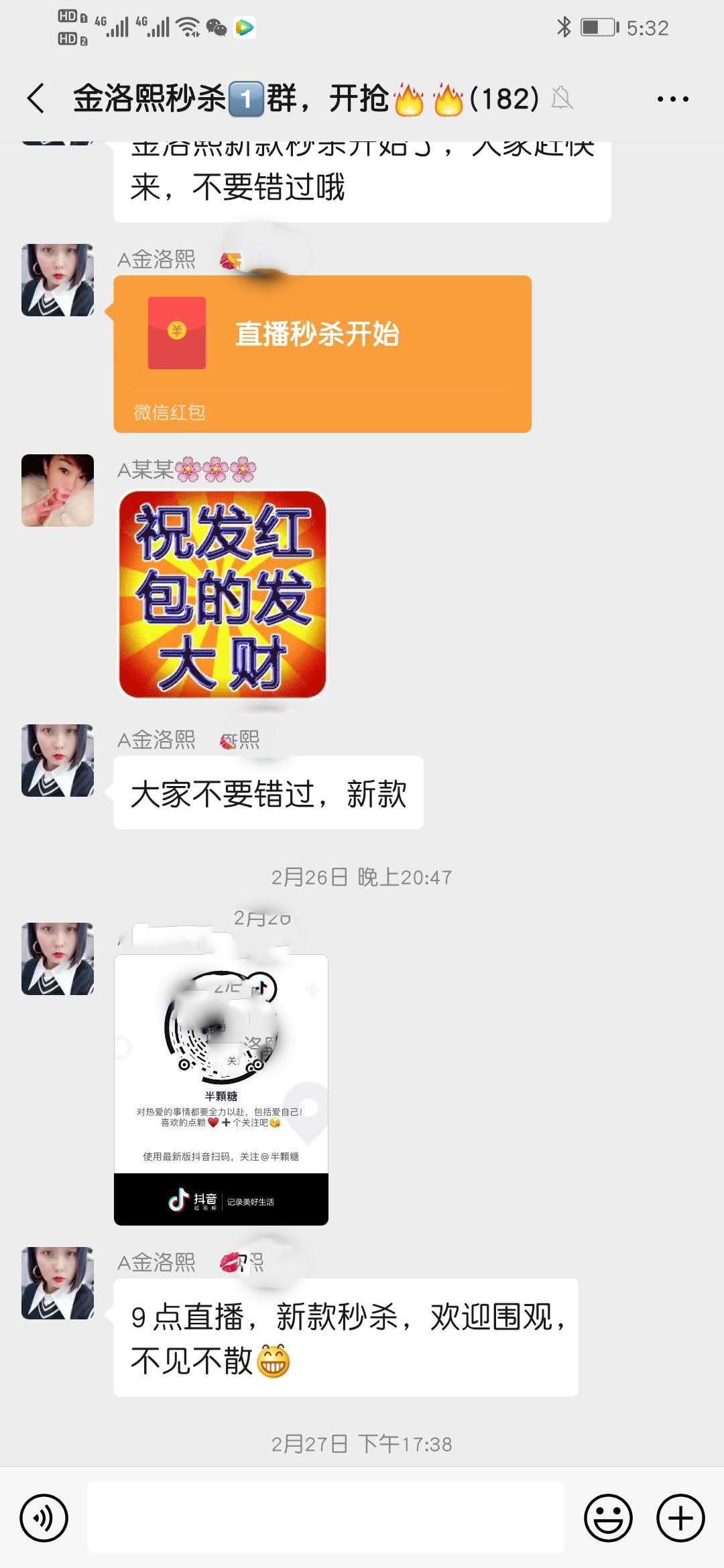Tap A金洛熙's avatar beside the red packet
The height and width of the screenshot is (1568, 724).
58,280
